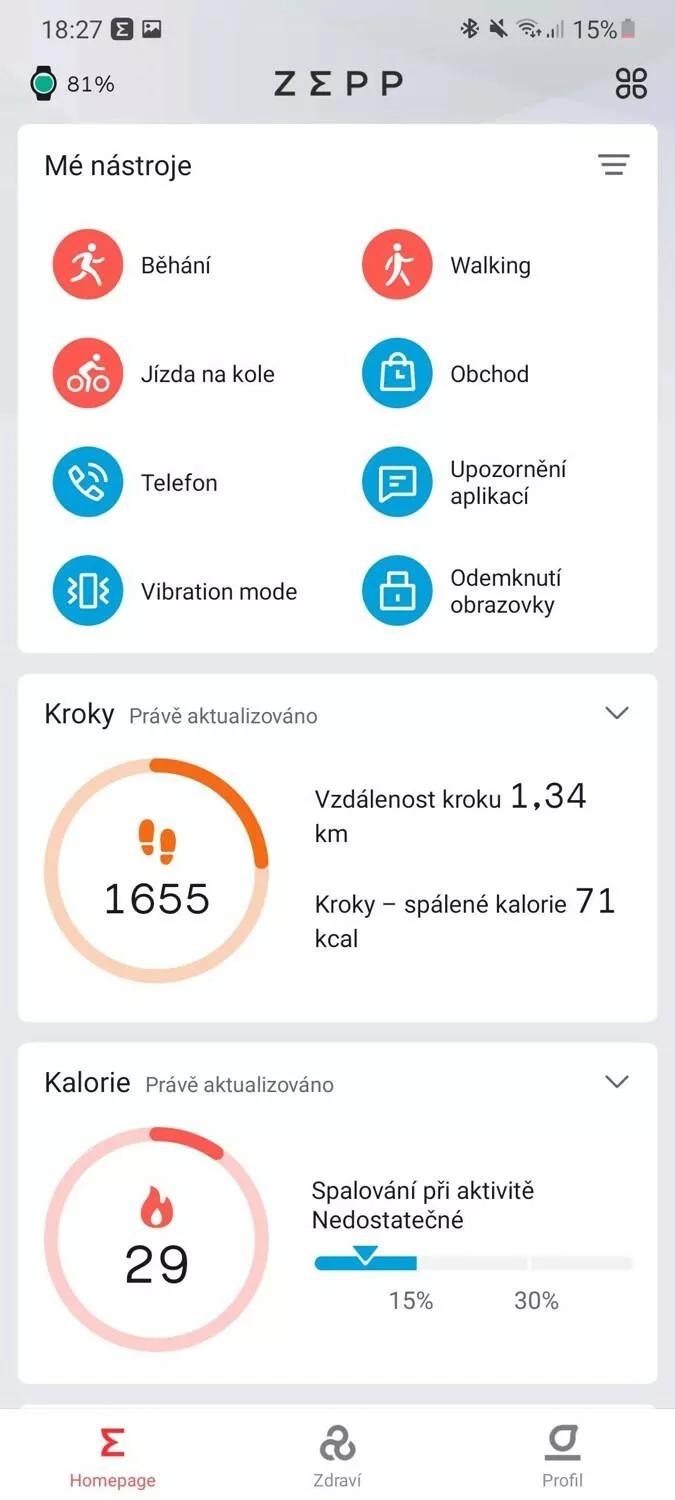
Task: Collapse the Kroky card with its chevron
Action: (617, 713)
